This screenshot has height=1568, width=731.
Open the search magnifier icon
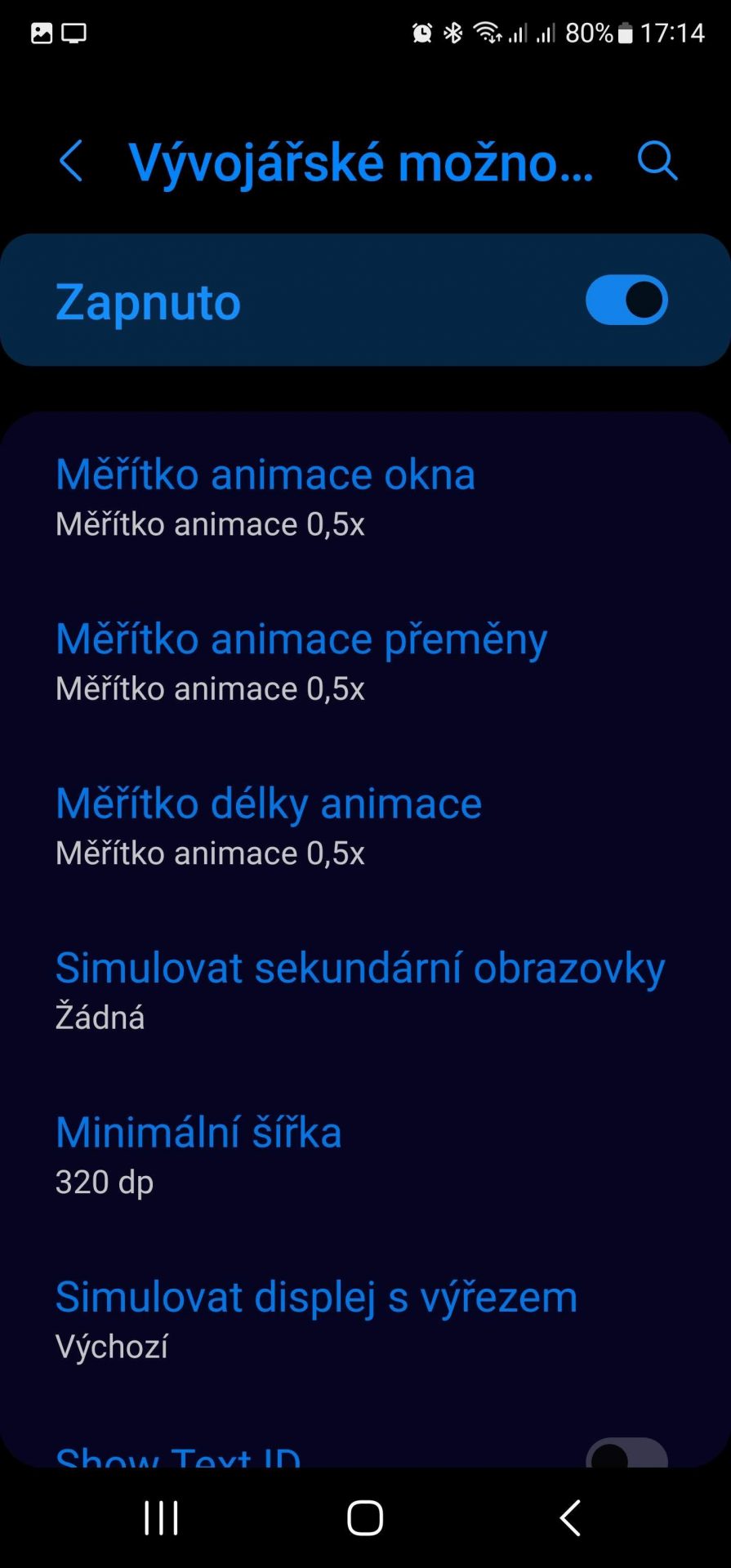tap(657, 160)
